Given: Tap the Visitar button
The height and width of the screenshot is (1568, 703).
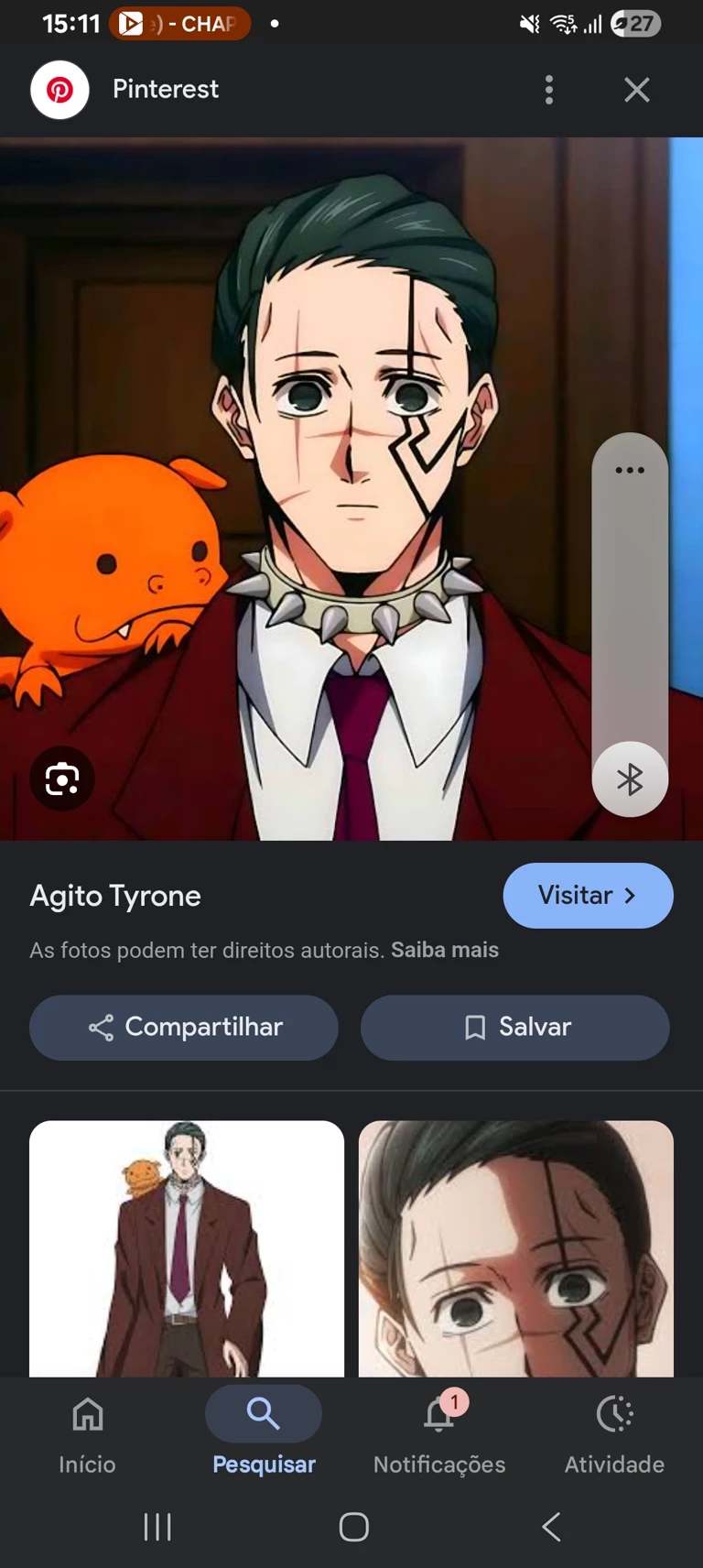Looking at the screenshot, I should (588, 895).
